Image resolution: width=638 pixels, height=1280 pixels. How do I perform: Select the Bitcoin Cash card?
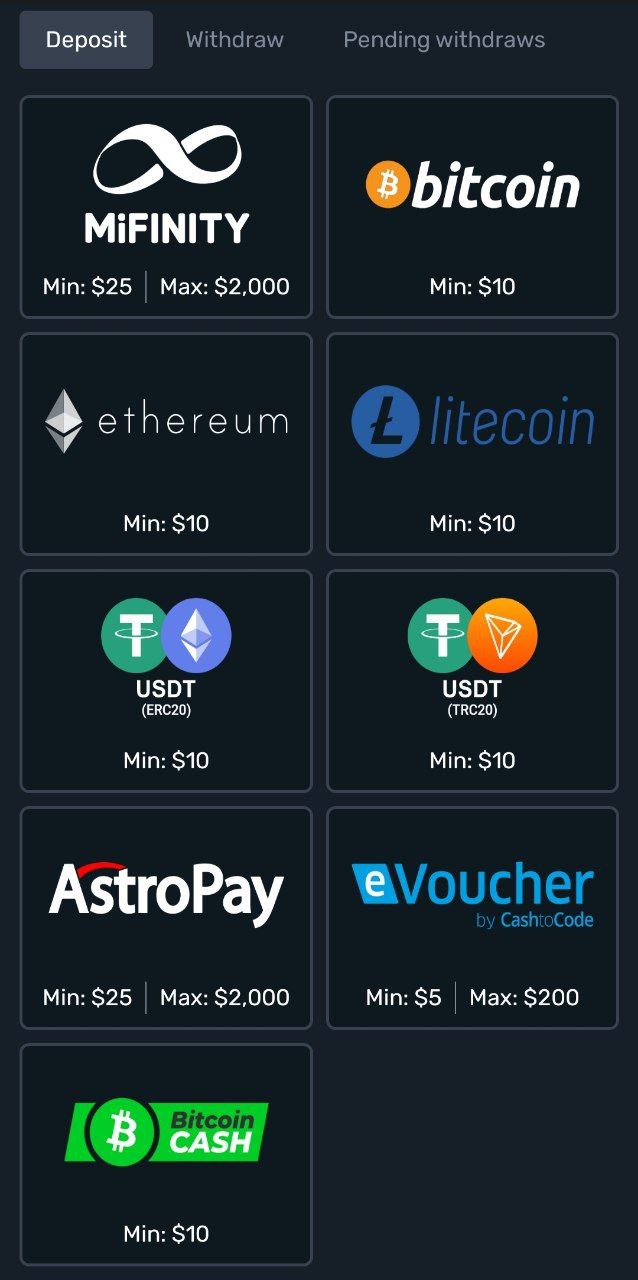tap(166, 1155)
